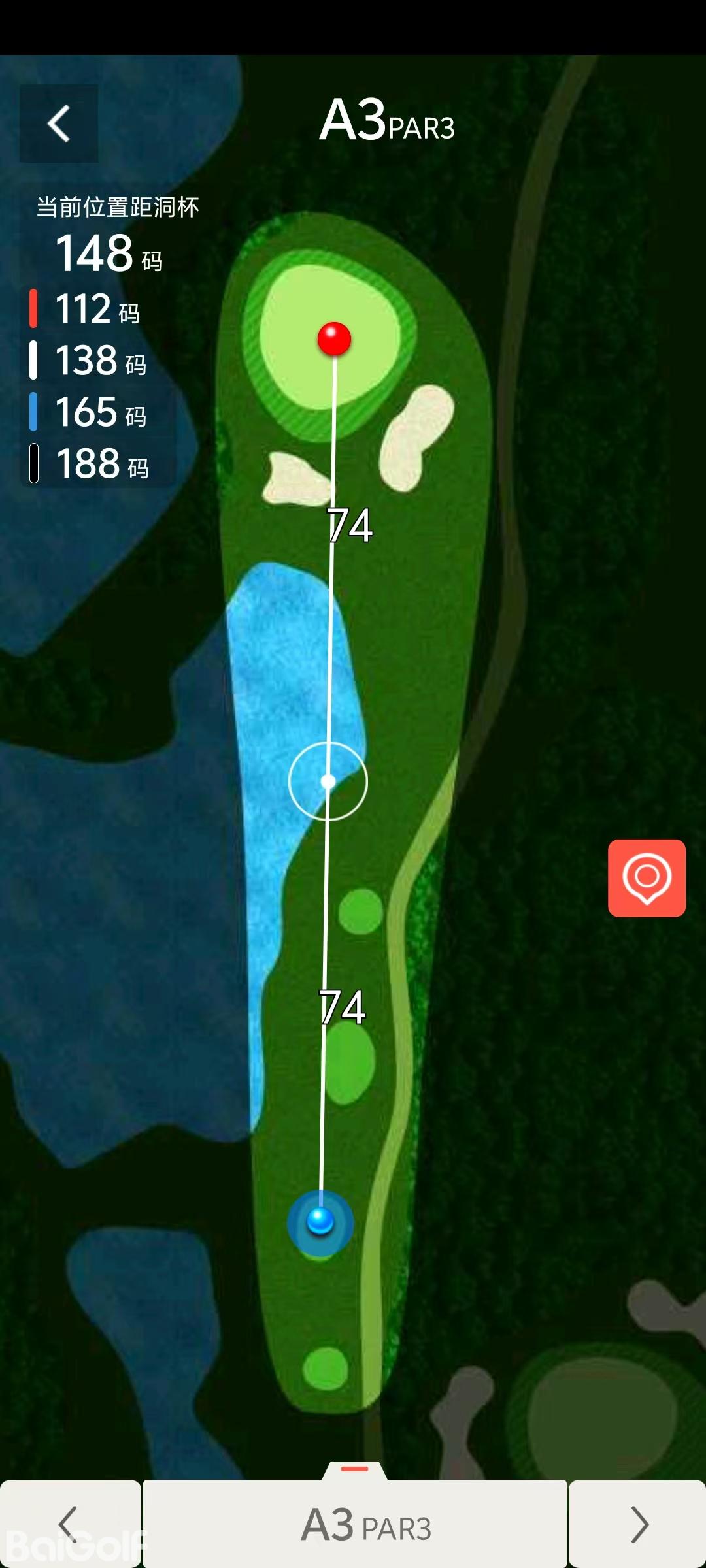Go to the previous hole
Viewport: 706px width, 1568px height.
coord(69,1524)
